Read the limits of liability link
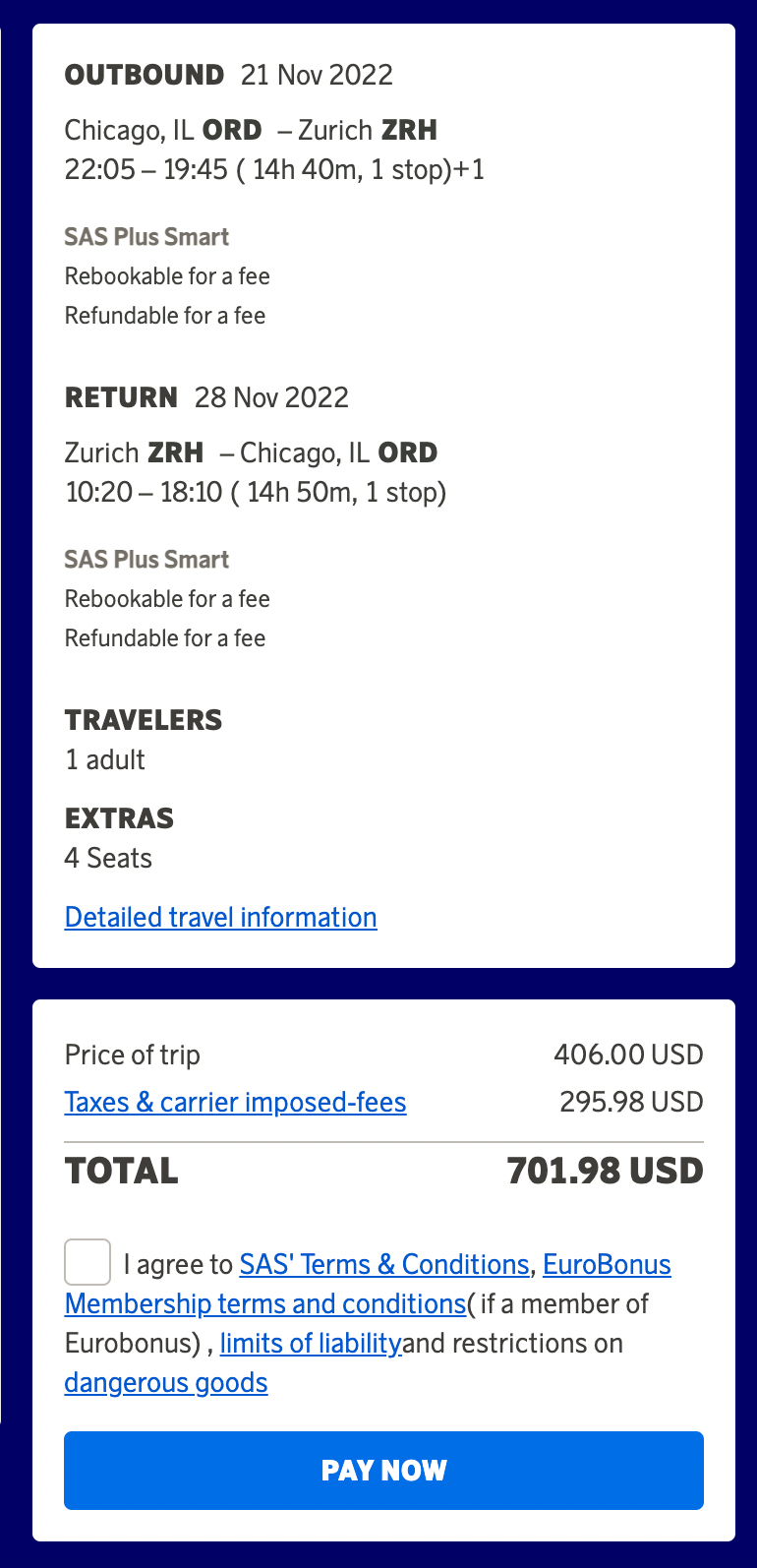This screenshot has height=1568, width=757. (311, 1343)
